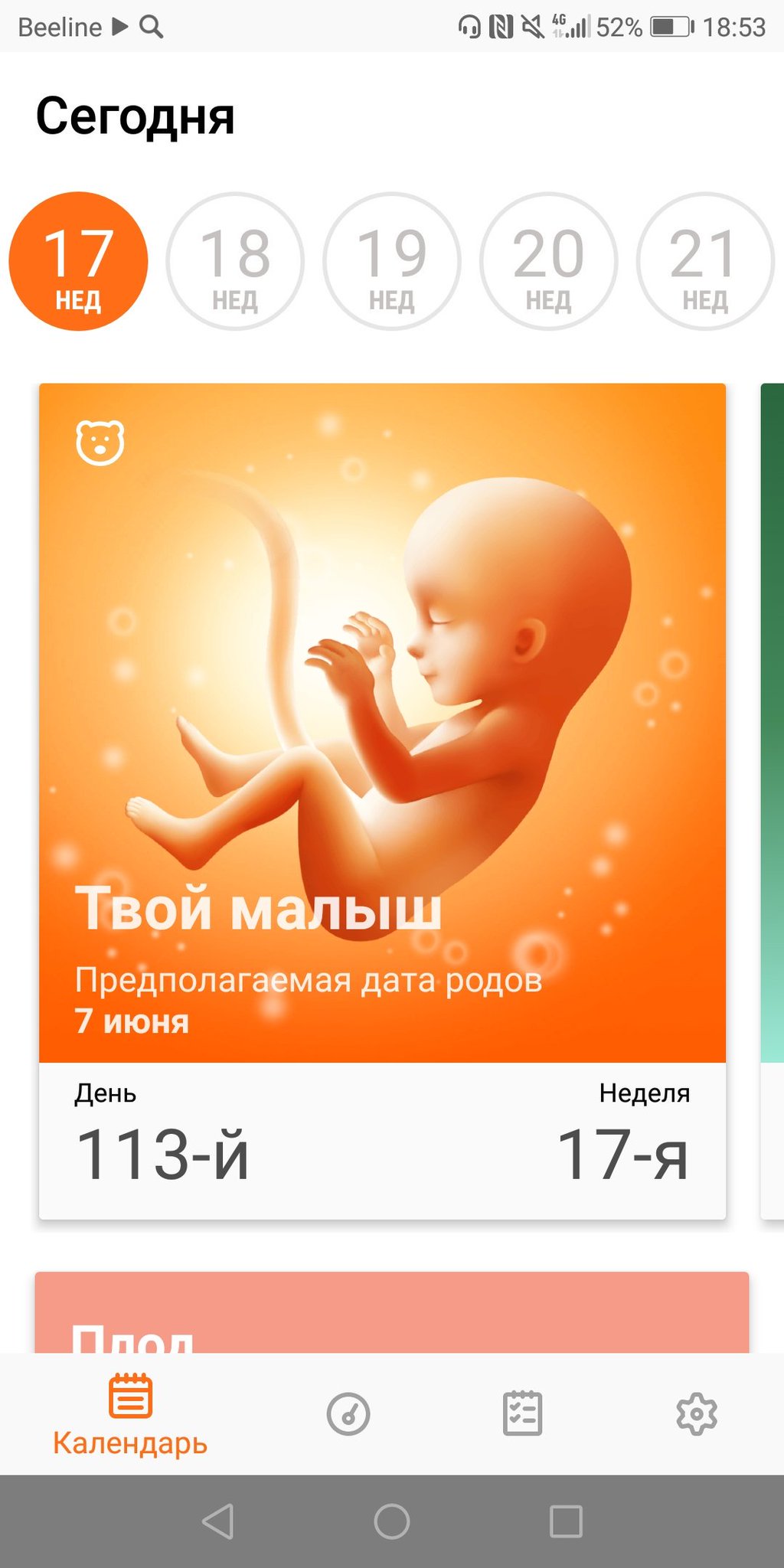Open the checklist tab

(x=523, y=1413)
